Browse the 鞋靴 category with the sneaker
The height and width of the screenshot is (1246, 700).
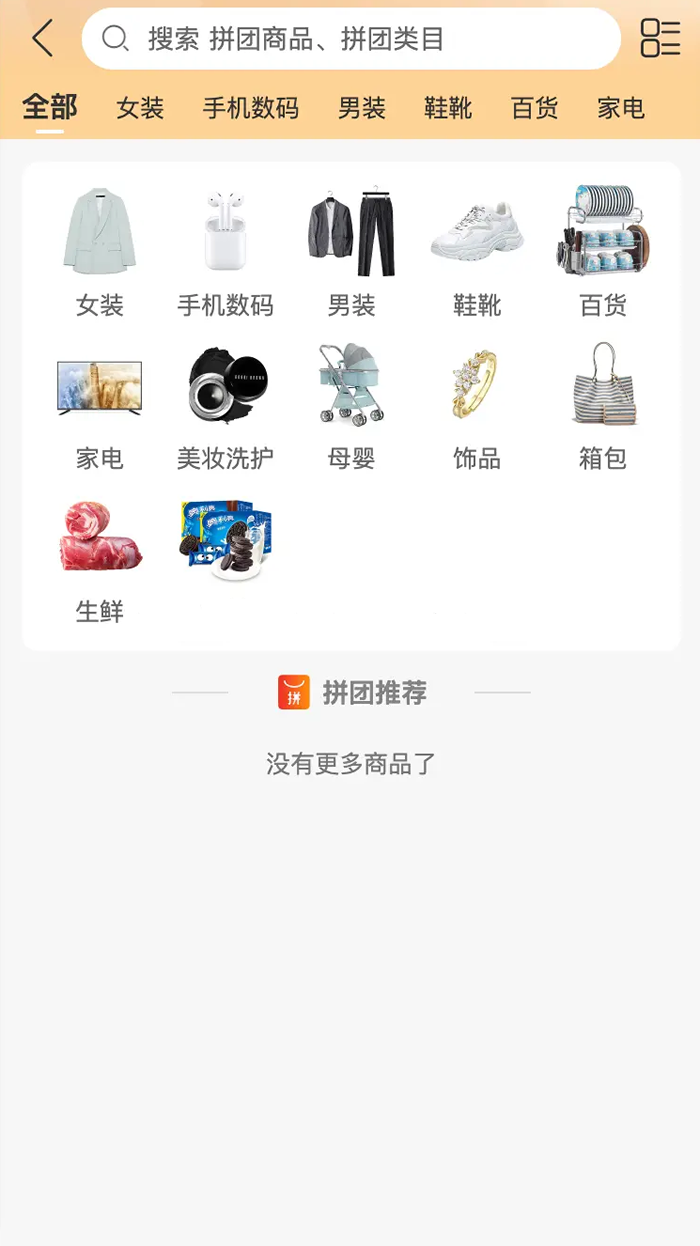(477, 250)
